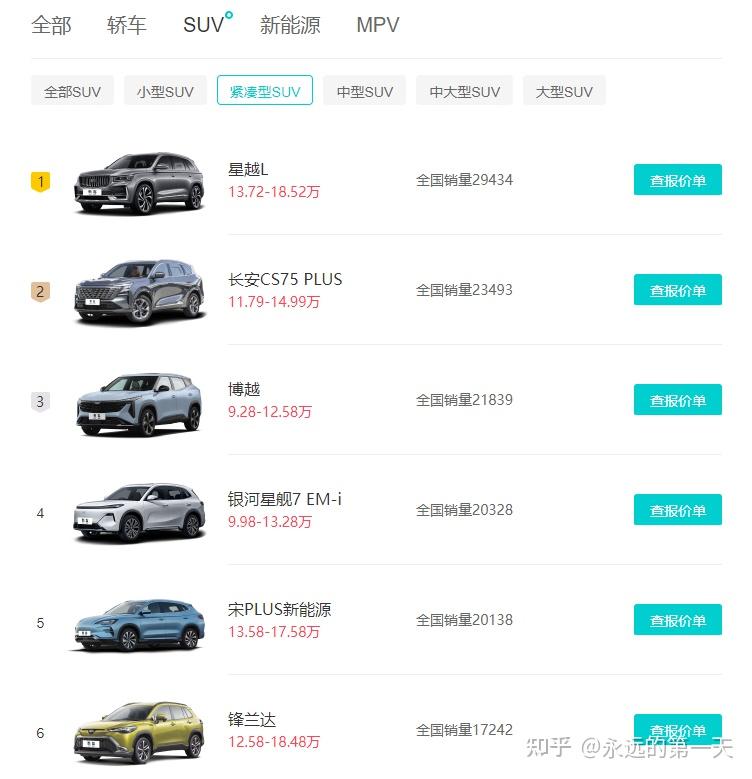Screen dimensions: 752x779
Task: Click the 博越 car photo thumbnail
Action: pos(138,401)
